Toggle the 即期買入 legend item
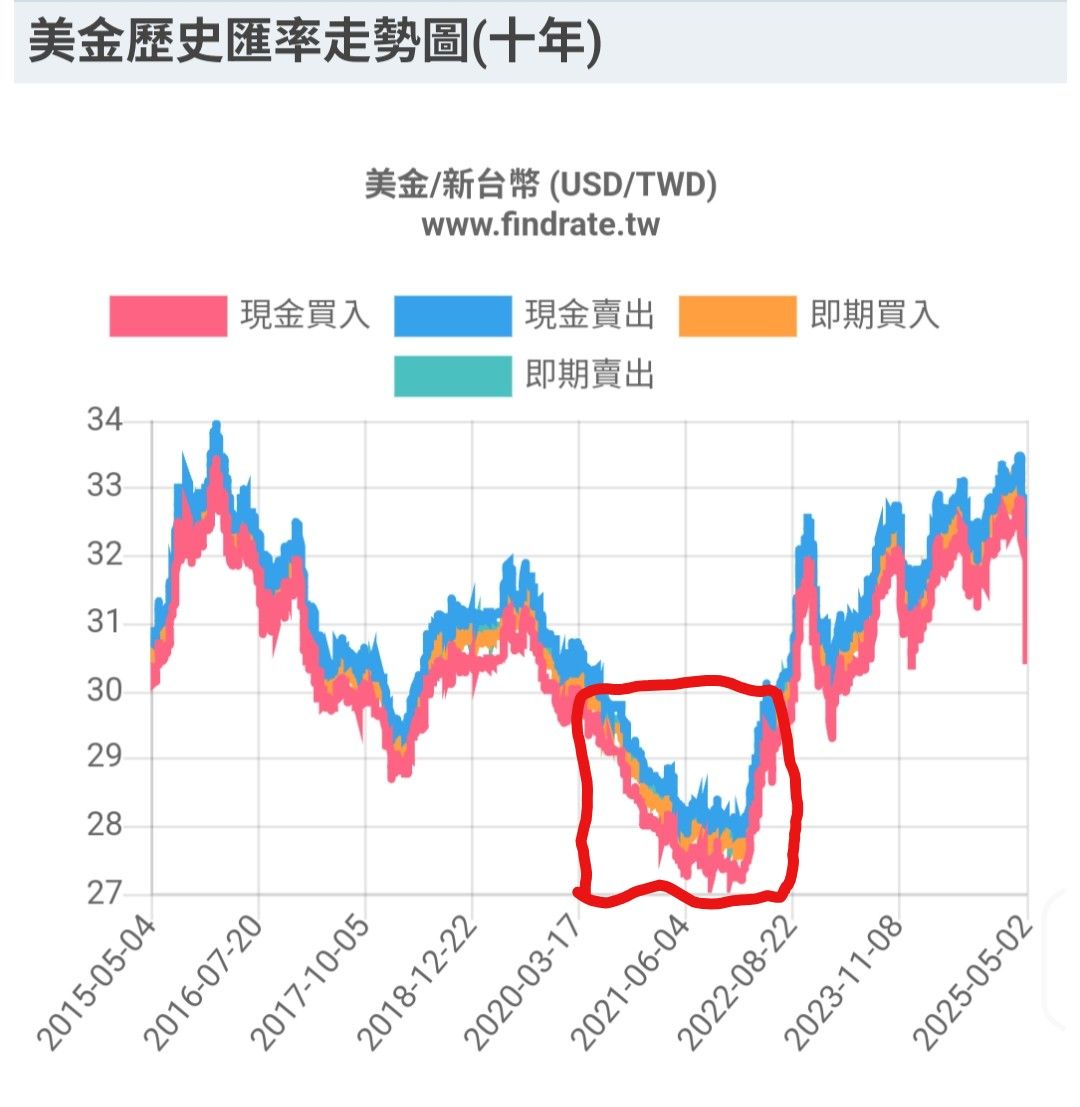 809,316
